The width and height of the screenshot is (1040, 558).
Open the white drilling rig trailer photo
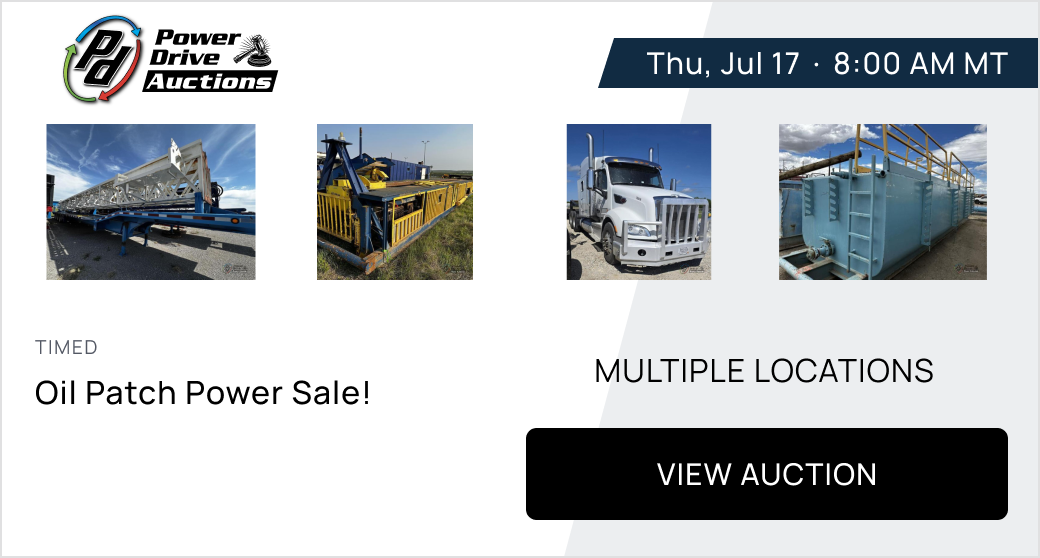coord(151,202)
